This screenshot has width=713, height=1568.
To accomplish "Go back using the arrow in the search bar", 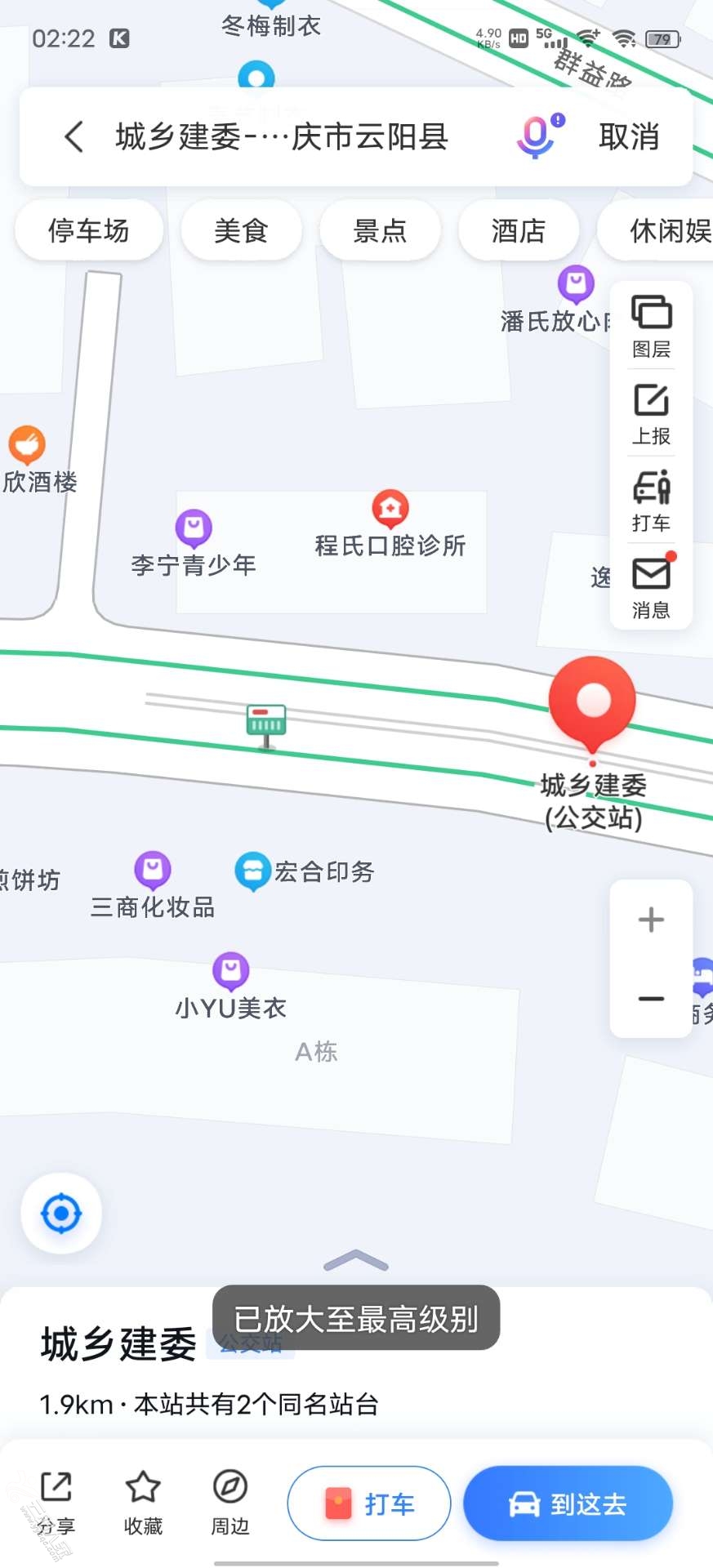I will click(x=74, y=136).
